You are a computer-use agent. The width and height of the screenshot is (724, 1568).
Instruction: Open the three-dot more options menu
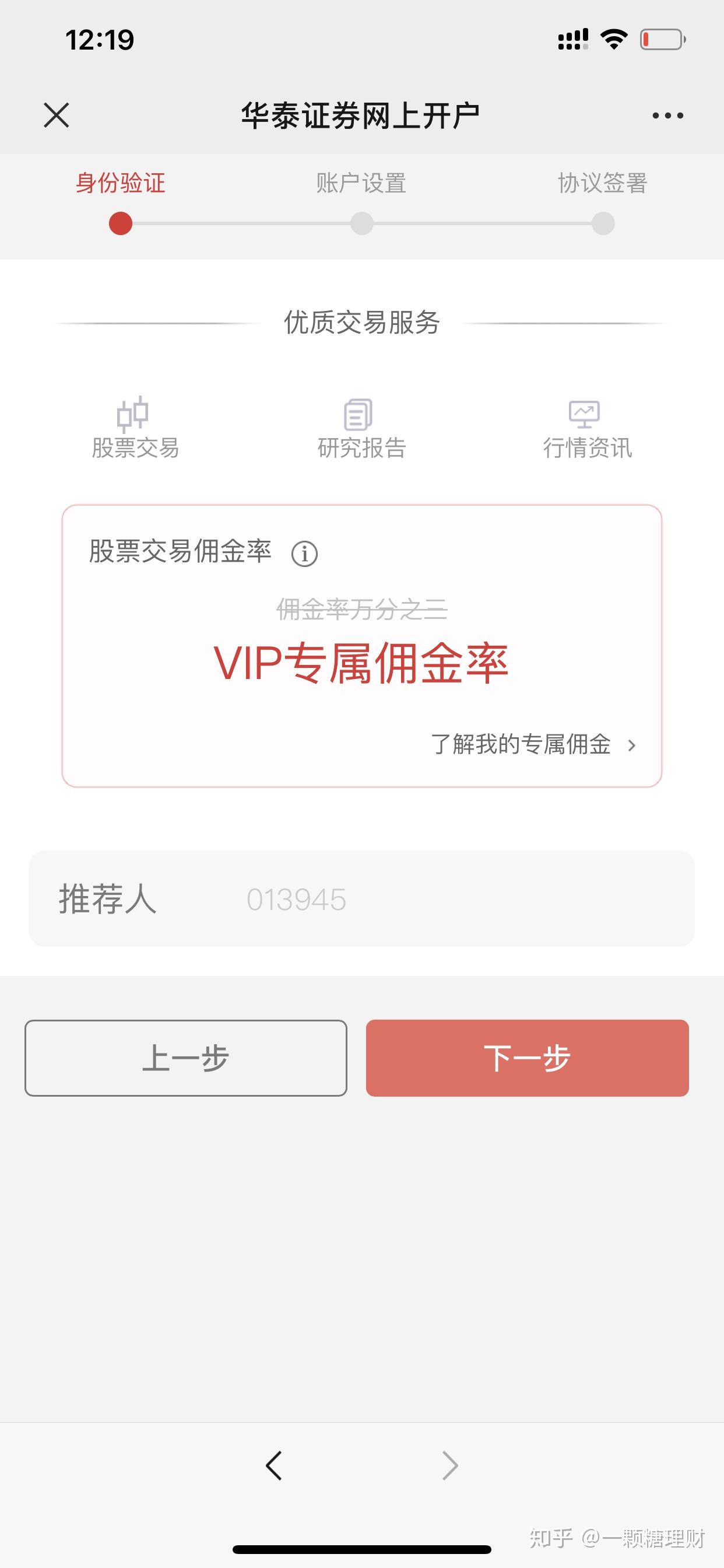[x=667, y=116]
